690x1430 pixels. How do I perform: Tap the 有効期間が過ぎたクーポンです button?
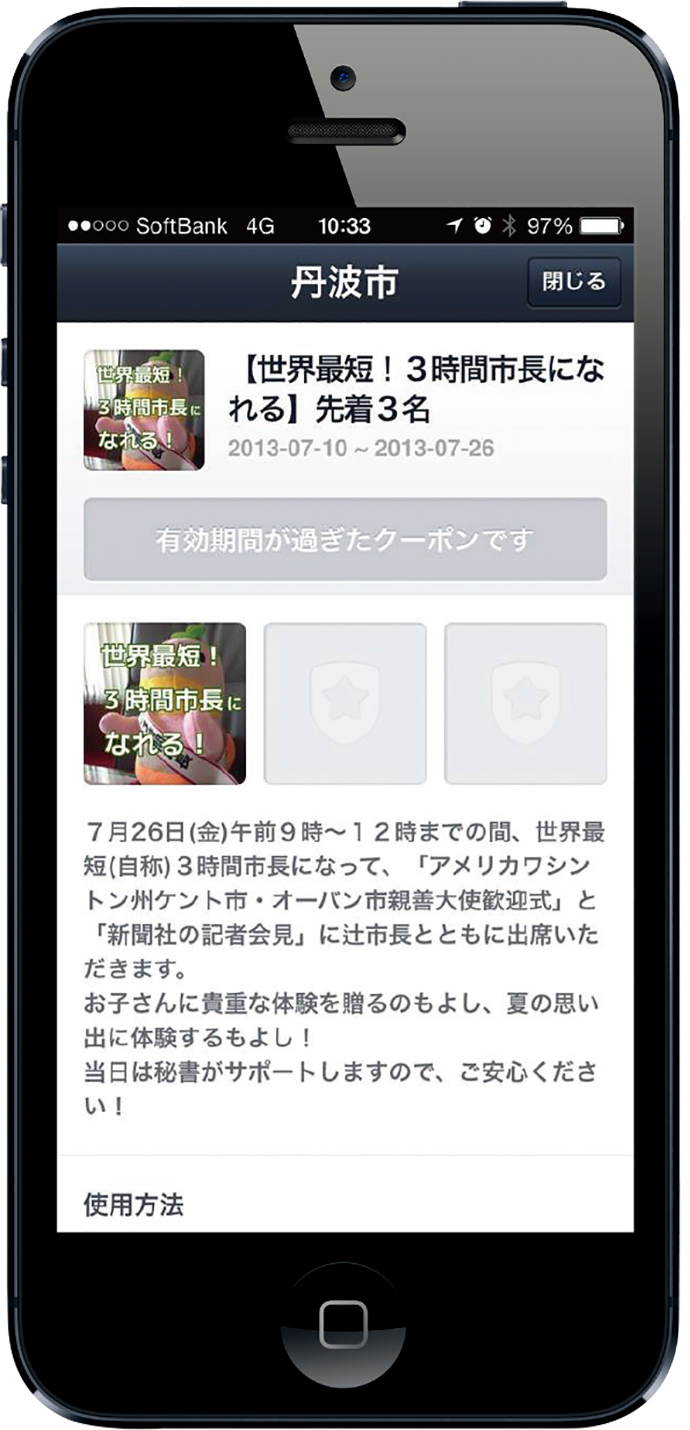345,539
